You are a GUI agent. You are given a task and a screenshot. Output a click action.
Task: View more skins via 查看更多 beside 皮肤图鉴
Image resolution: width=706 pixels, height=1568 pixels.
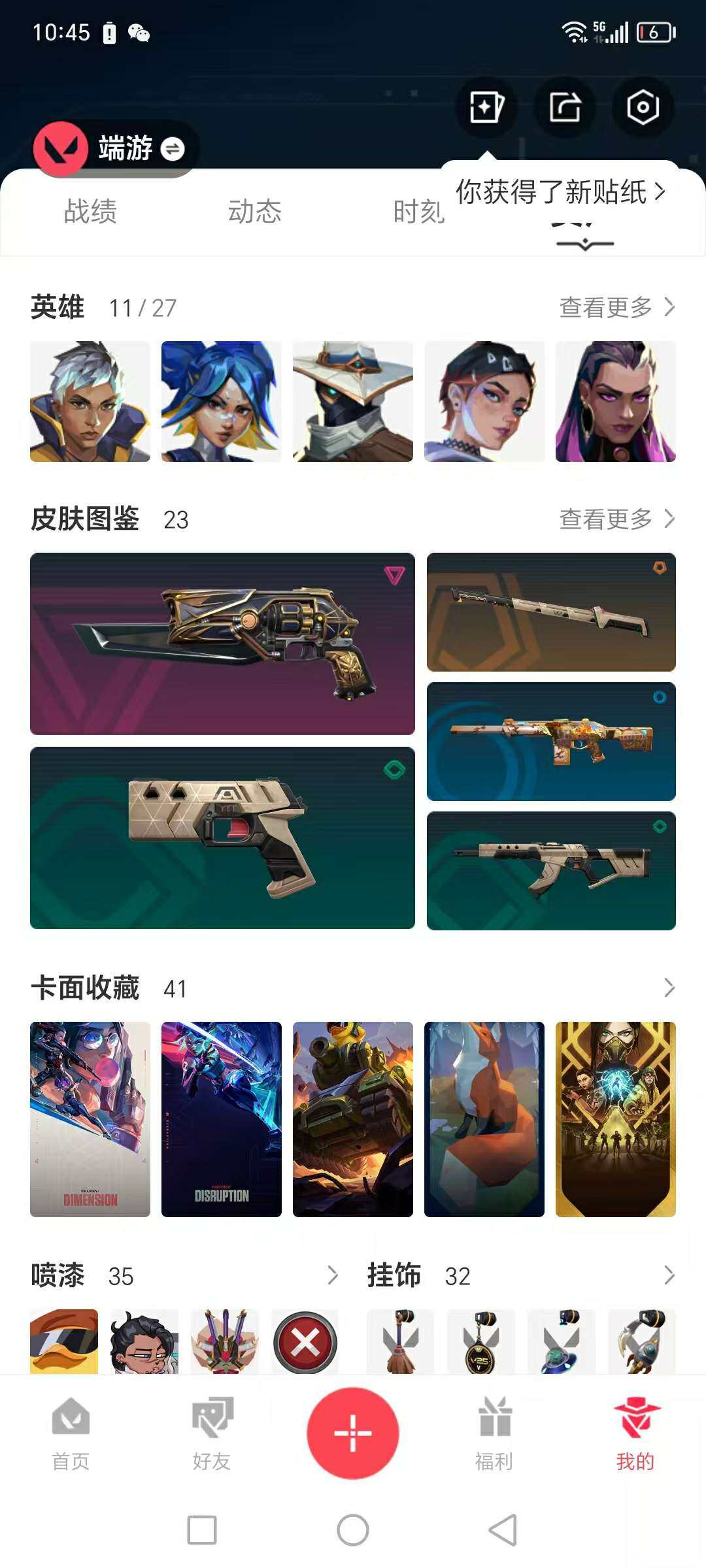pyautogui.click(x=616, y=519)
